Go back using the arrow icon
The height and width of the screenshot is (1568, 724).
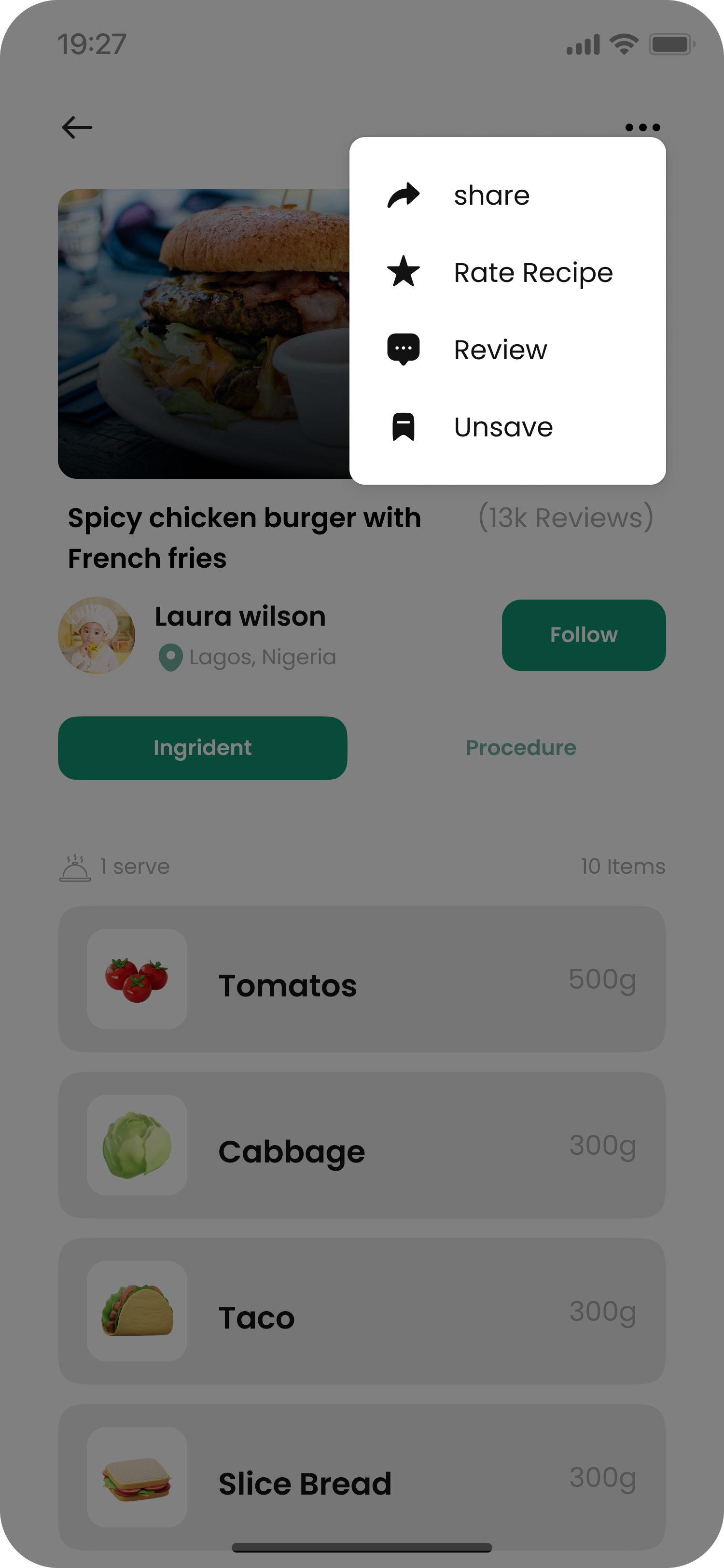point(77,128)
